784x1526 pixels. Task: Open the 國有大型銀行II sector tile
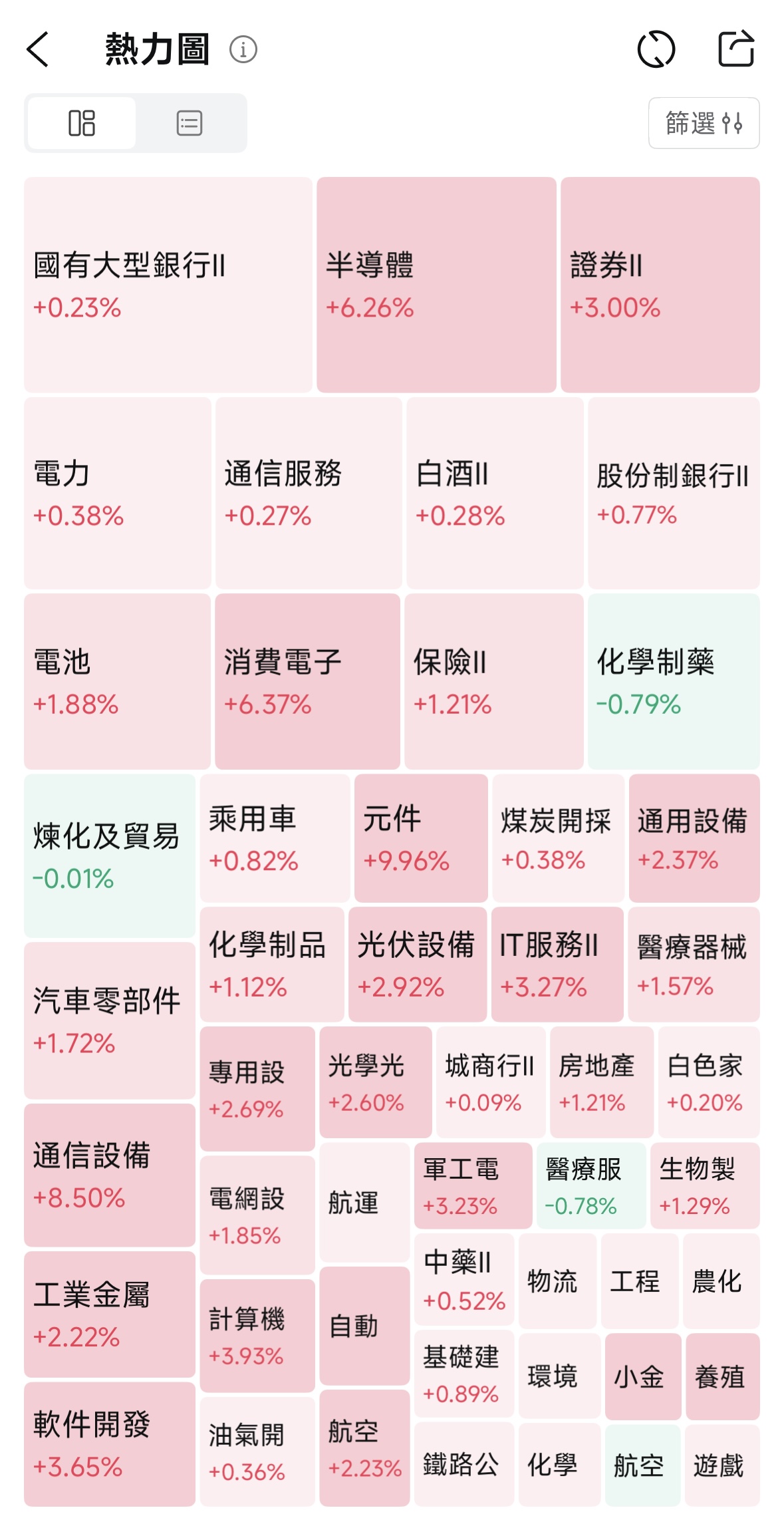pos(168,285)
